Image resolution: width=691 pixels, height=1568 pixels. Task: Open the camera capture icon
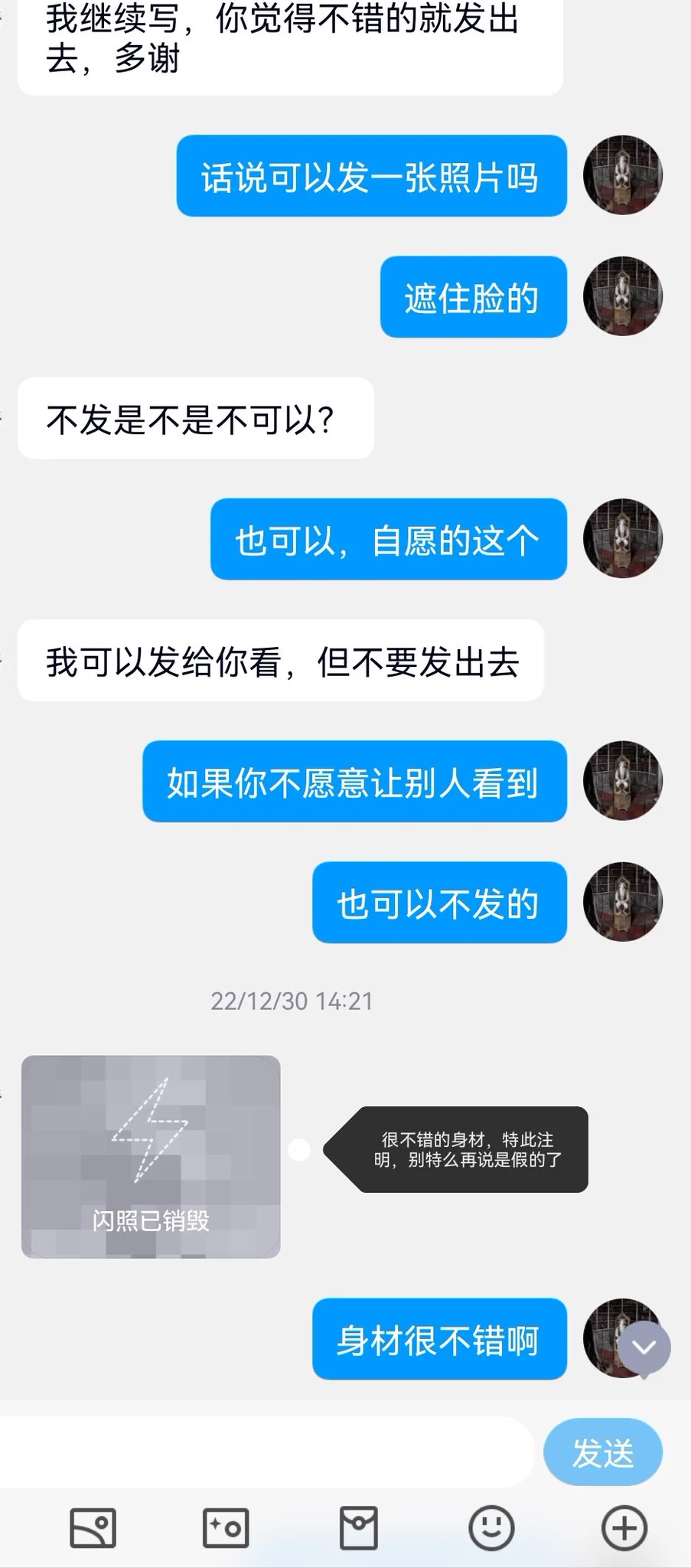[x=226, y=1529]
